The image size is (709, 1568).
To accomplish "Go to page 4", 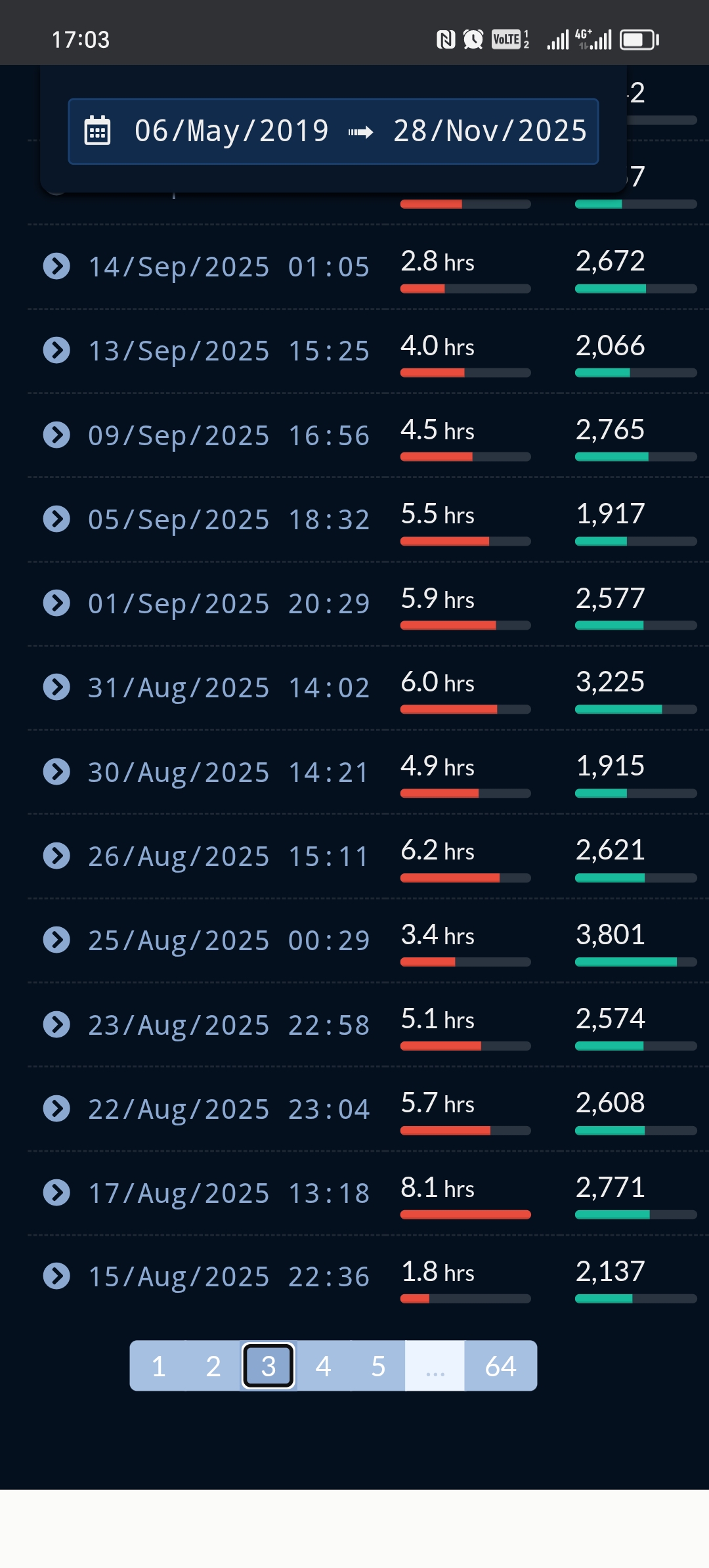I will click(x=323, y=1366).
